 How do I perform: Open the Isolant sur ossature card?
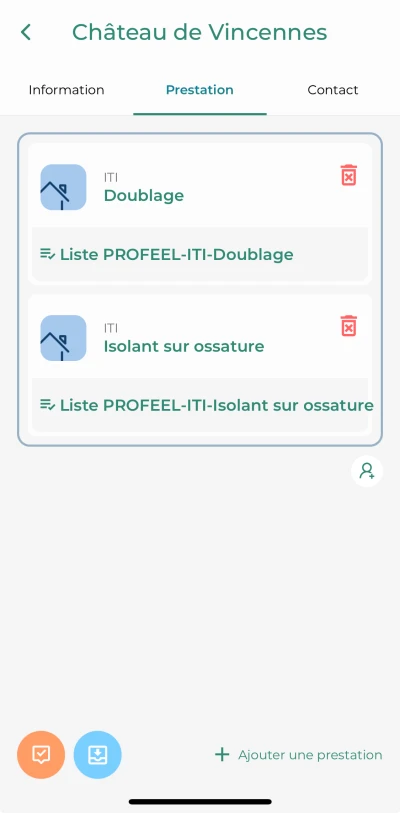pyautogui.click(x=200, y=338)
